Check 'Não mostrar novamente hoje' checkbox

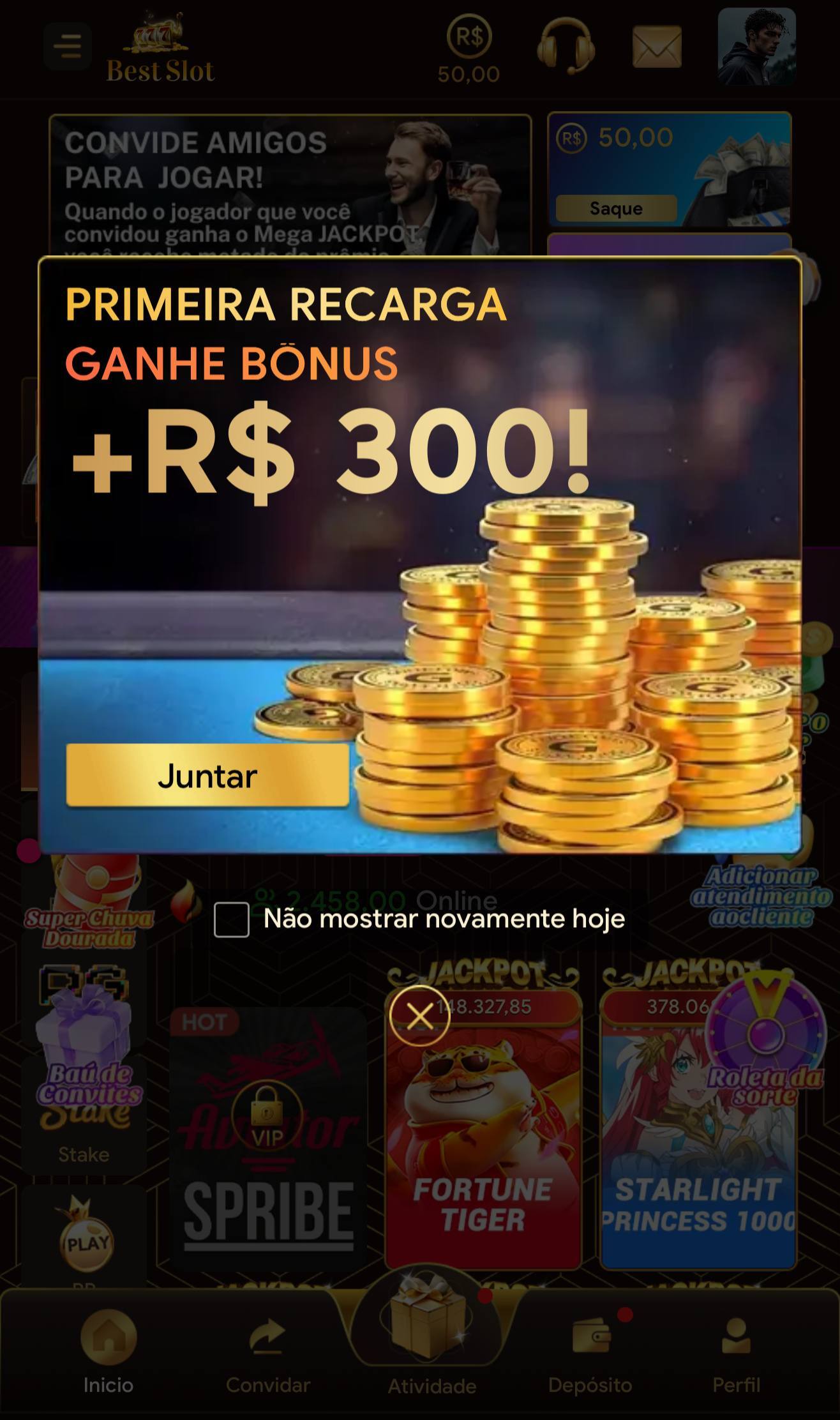click(232, 919)
